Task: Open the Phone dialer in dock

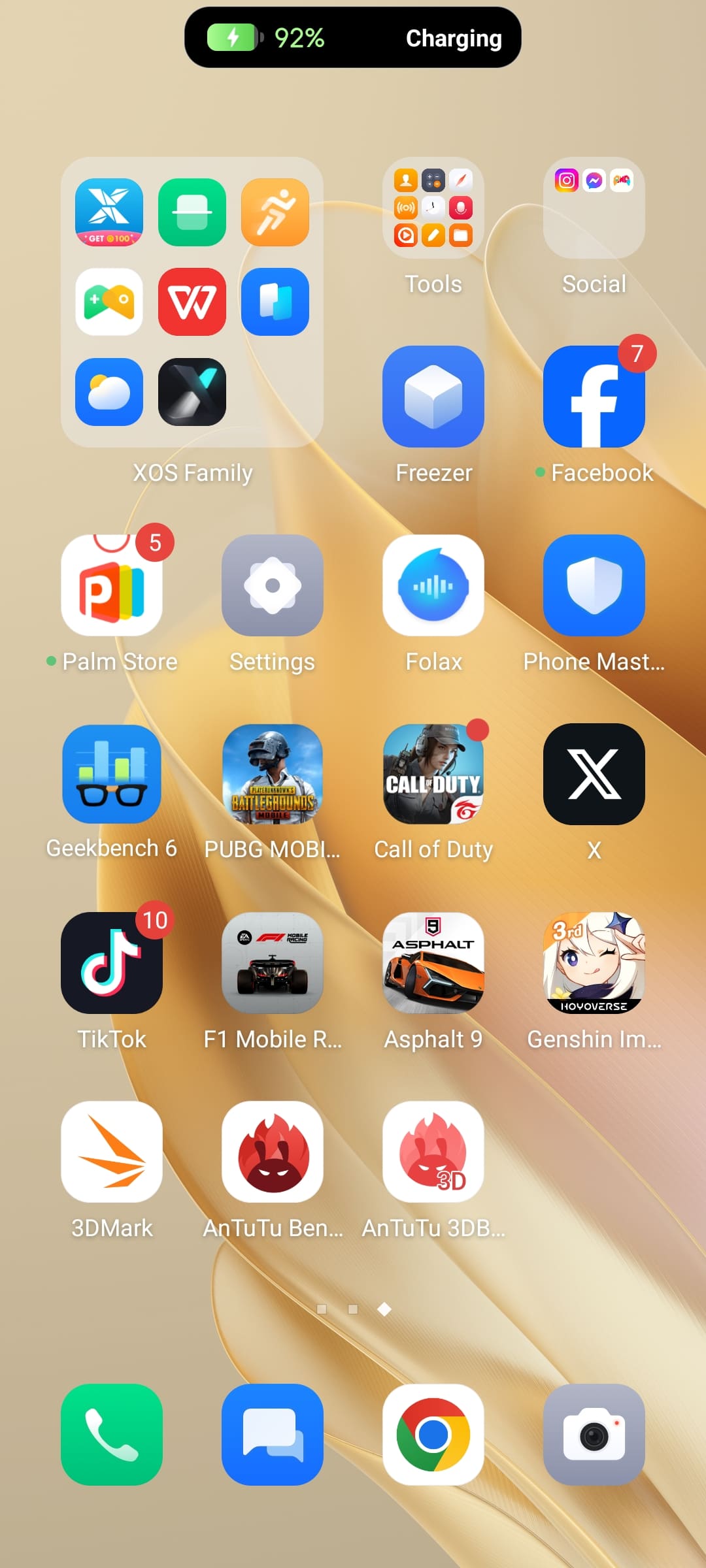Action: pos(112,1435)
